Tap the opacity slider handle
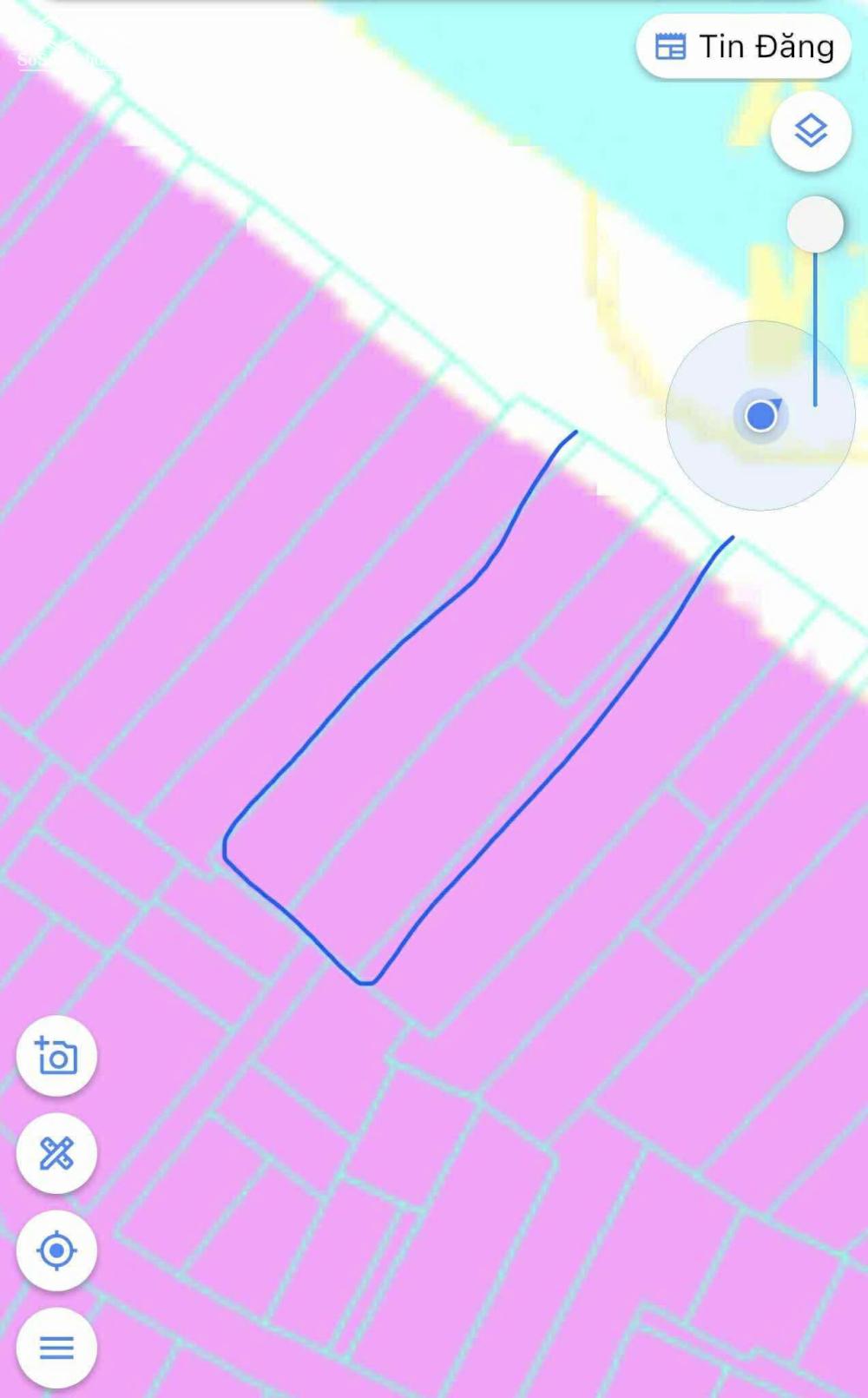 pyautogui.click(x=815, y=225)
